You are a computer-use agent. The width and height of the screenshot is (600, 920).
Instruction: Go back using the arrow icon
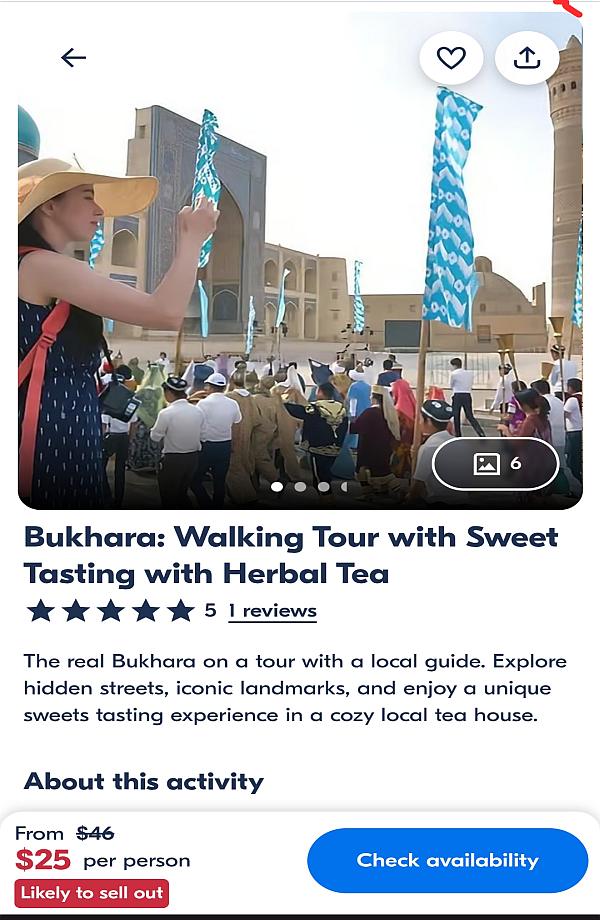pos(73,58)
